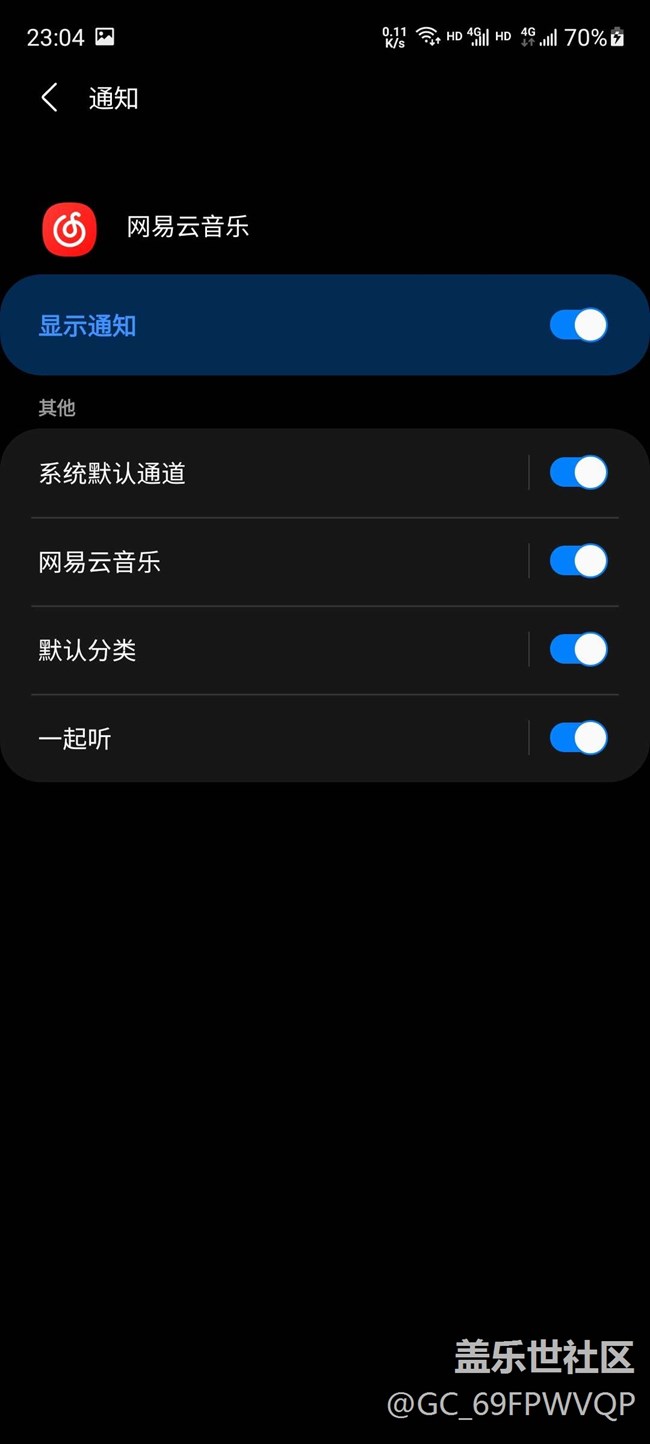650x1444 pixels.
Task: Go back from the 通知 page
Action: click(x=49, y=98)
